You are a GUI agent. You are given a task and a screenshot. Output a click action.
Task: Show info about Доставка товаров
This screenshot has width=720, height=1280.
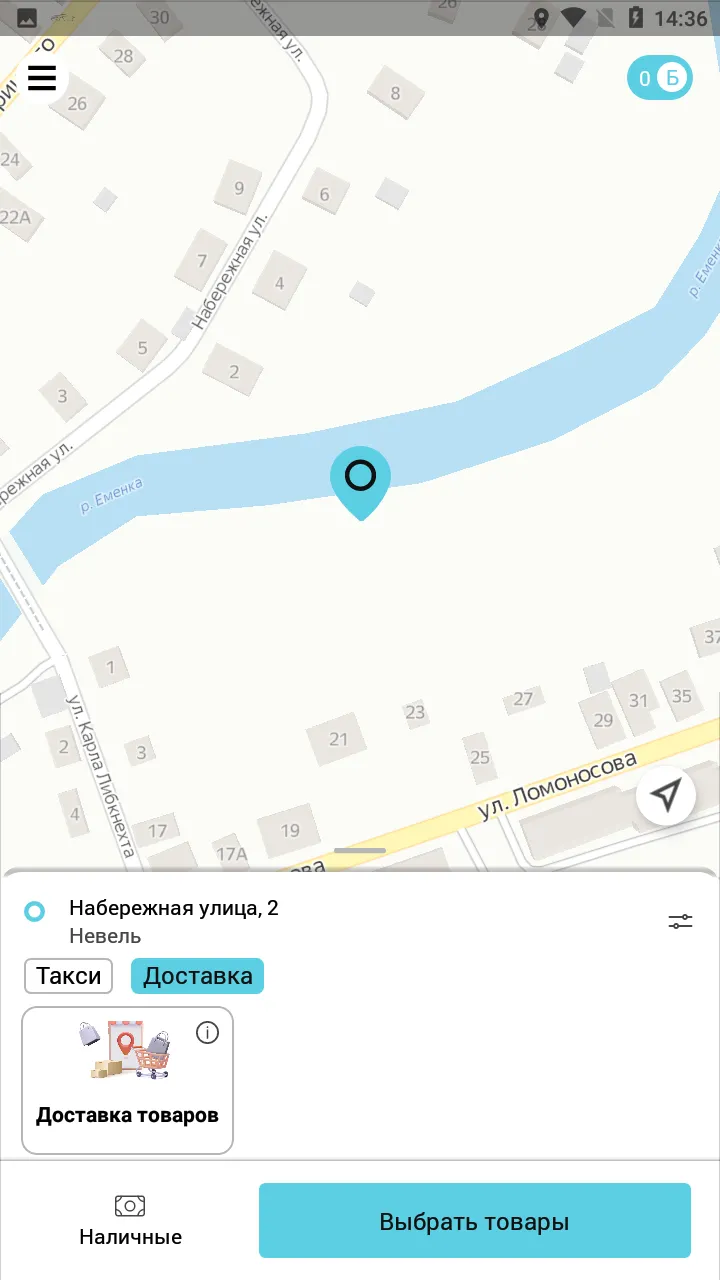[x=207, y=1033]
